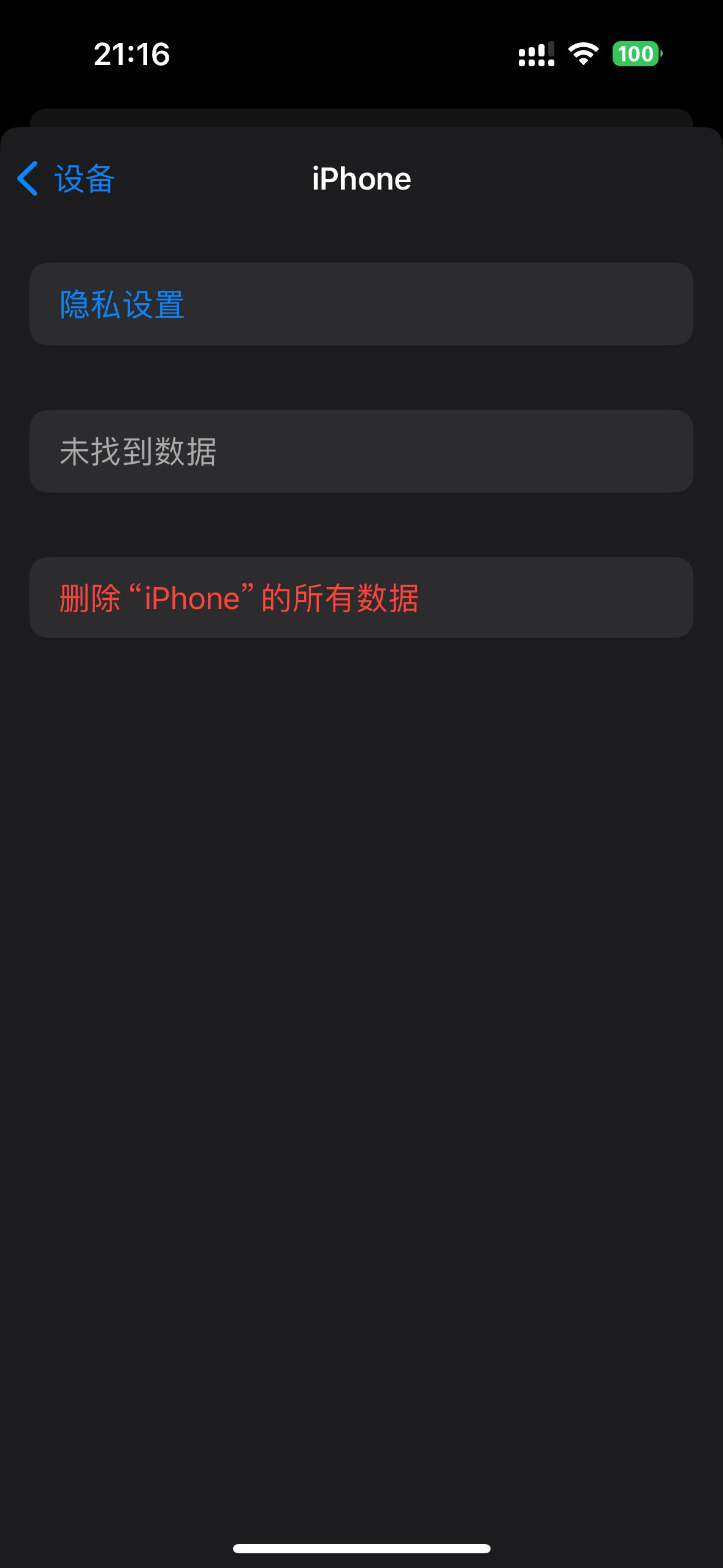Go back to 设备 page
This screenshot has height=1568, width=723.
click(x=66, y=179)
